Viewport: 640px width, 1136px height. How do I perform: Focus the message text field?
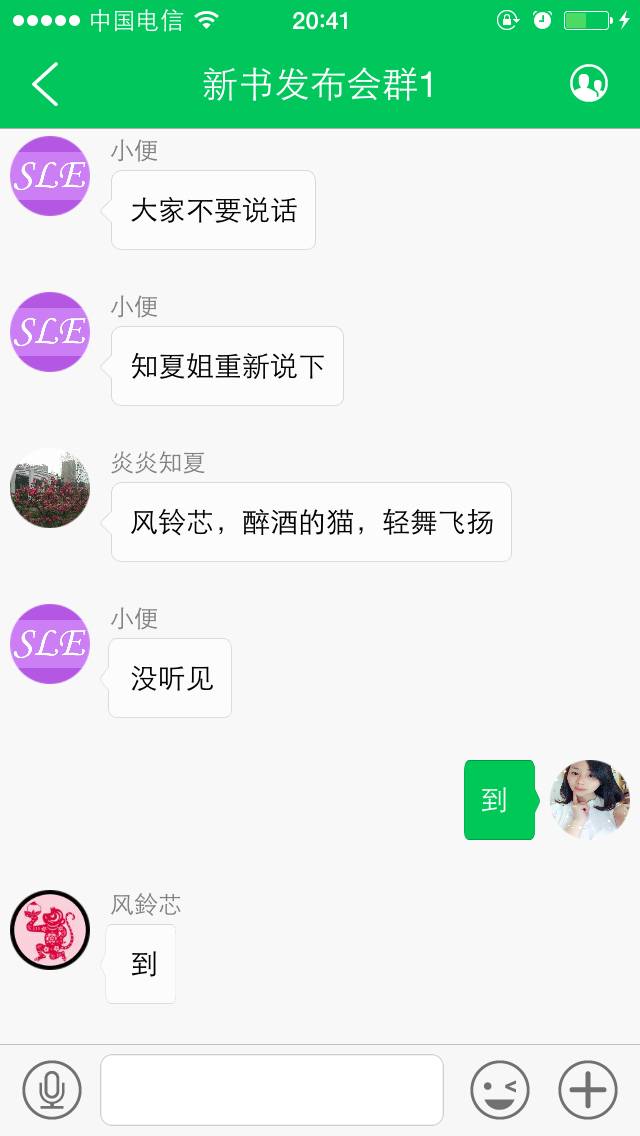pos(271,1089)
